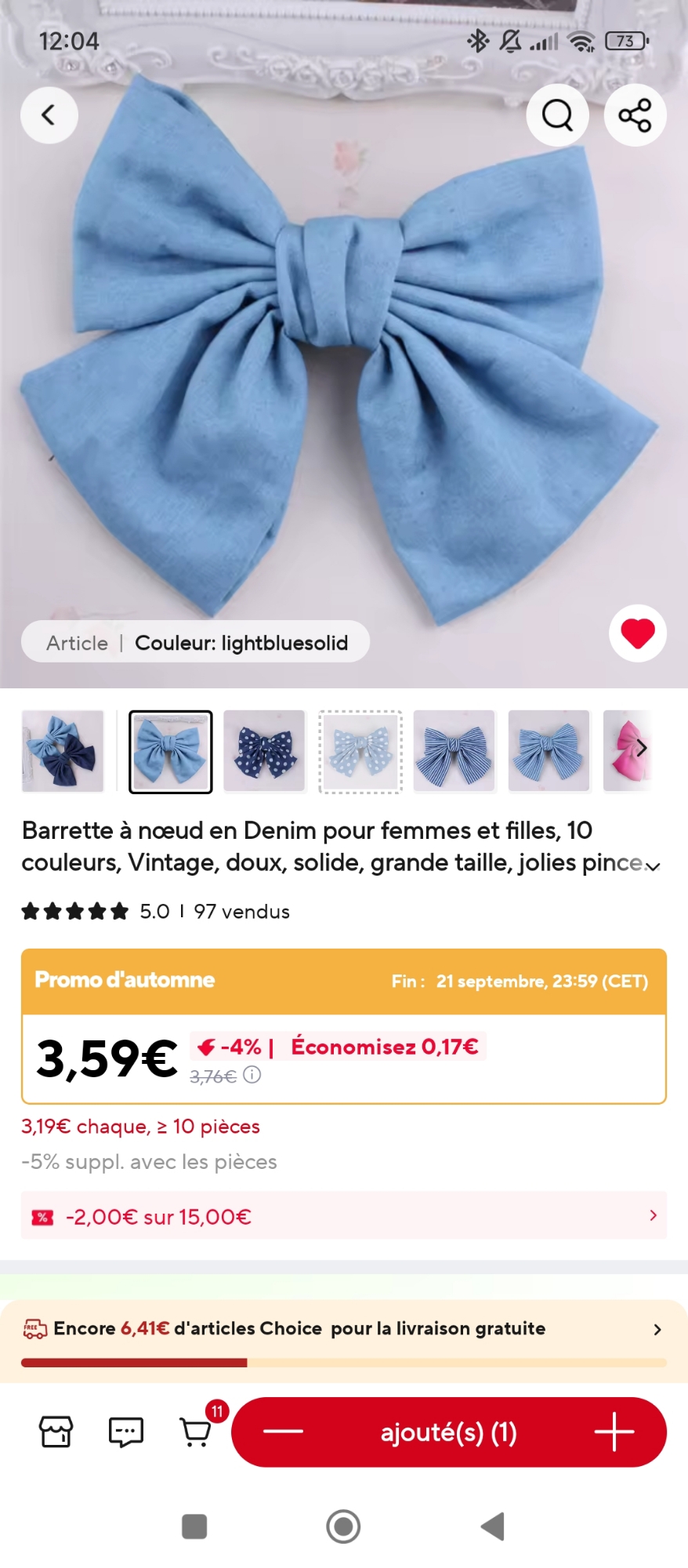Image resolution: width=688 pixels, height=1568 pixels.
Task: Choose the light blue striped bow variant
Action: coord(549,751)
